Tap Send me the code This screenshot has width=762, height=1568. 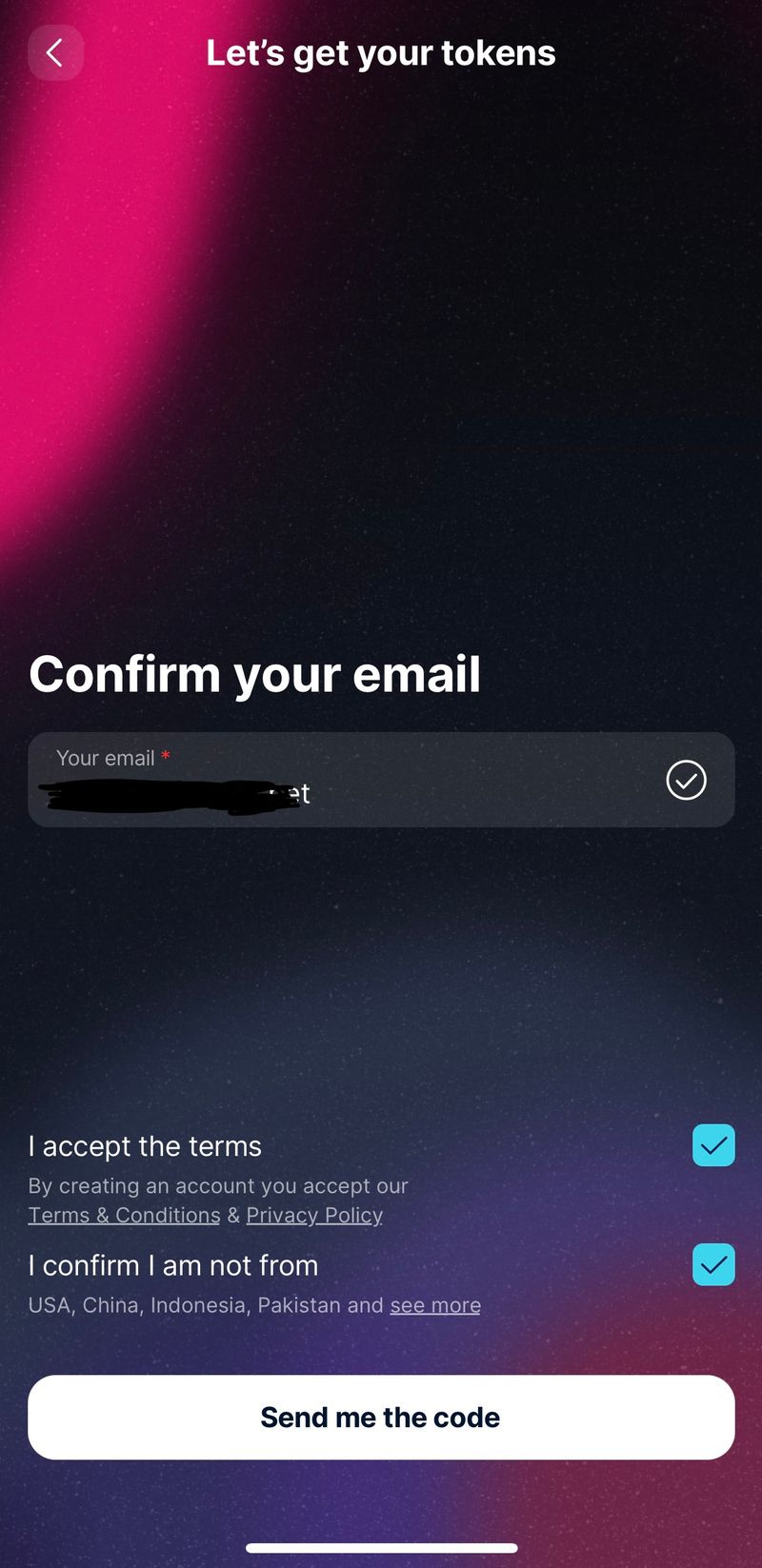pos(381,1417)
